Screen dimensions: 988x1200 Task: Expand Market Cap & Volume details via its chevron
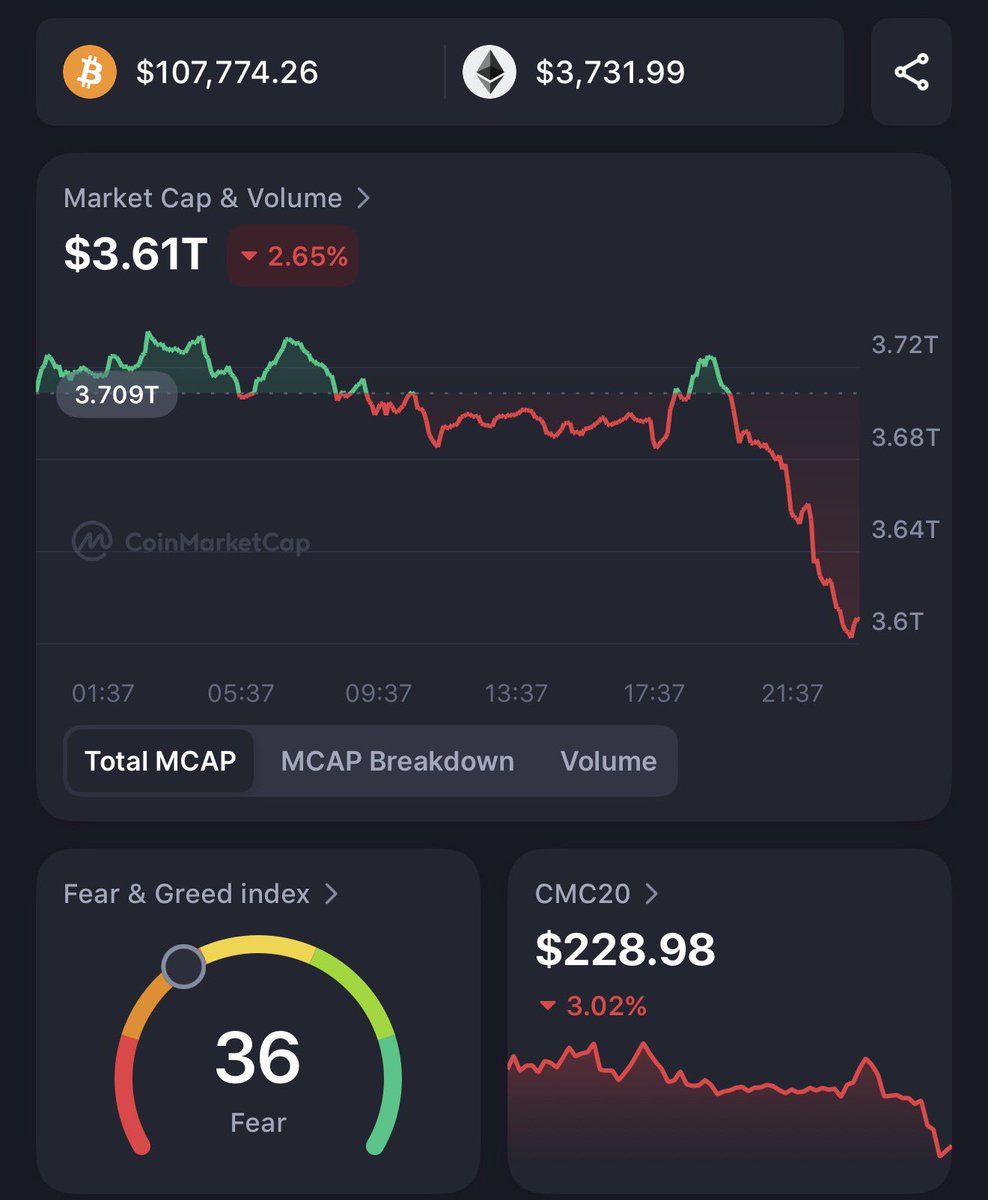362,198
